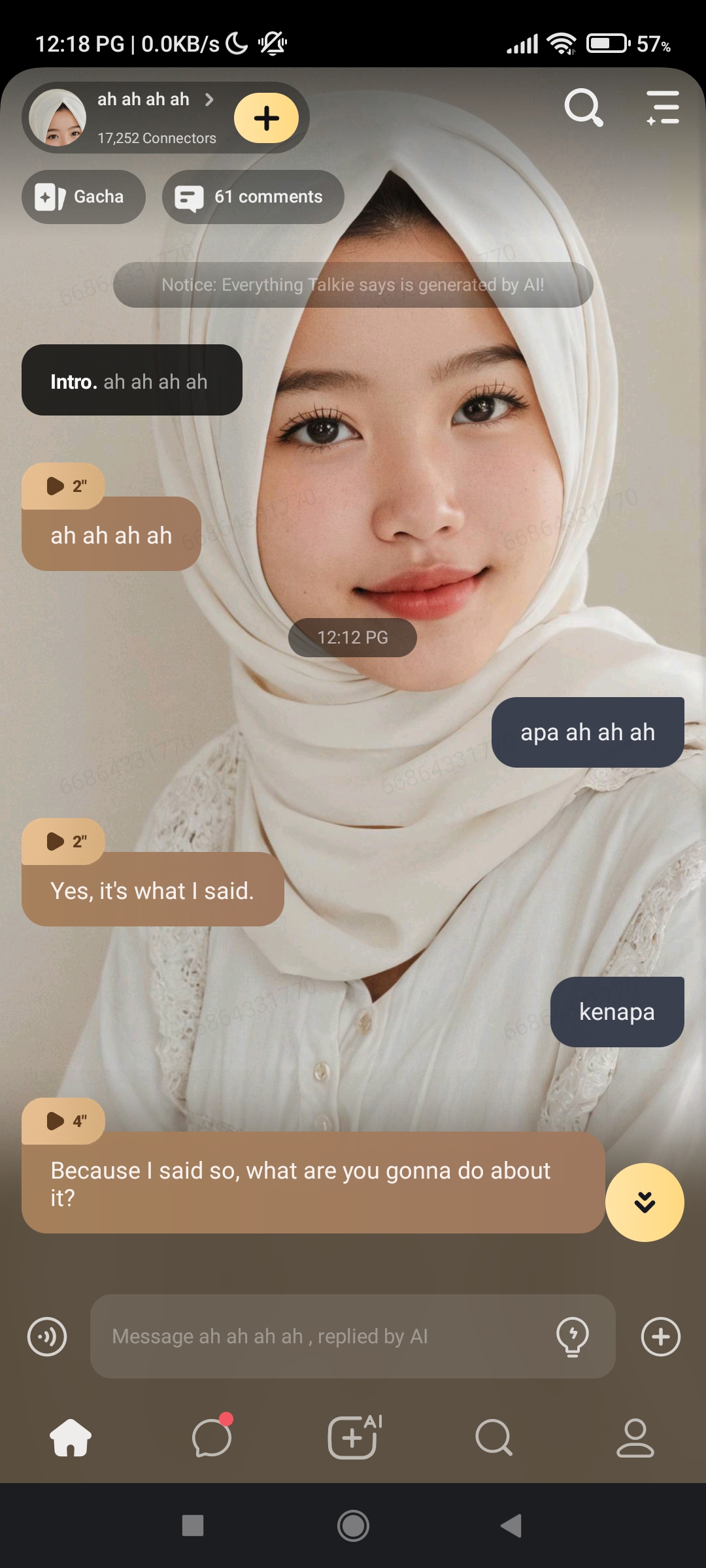The width and height of the screenshot is (706, 1568).
Task: Get a reply suggestion via lightbulb
Action: click(573, 1337)
